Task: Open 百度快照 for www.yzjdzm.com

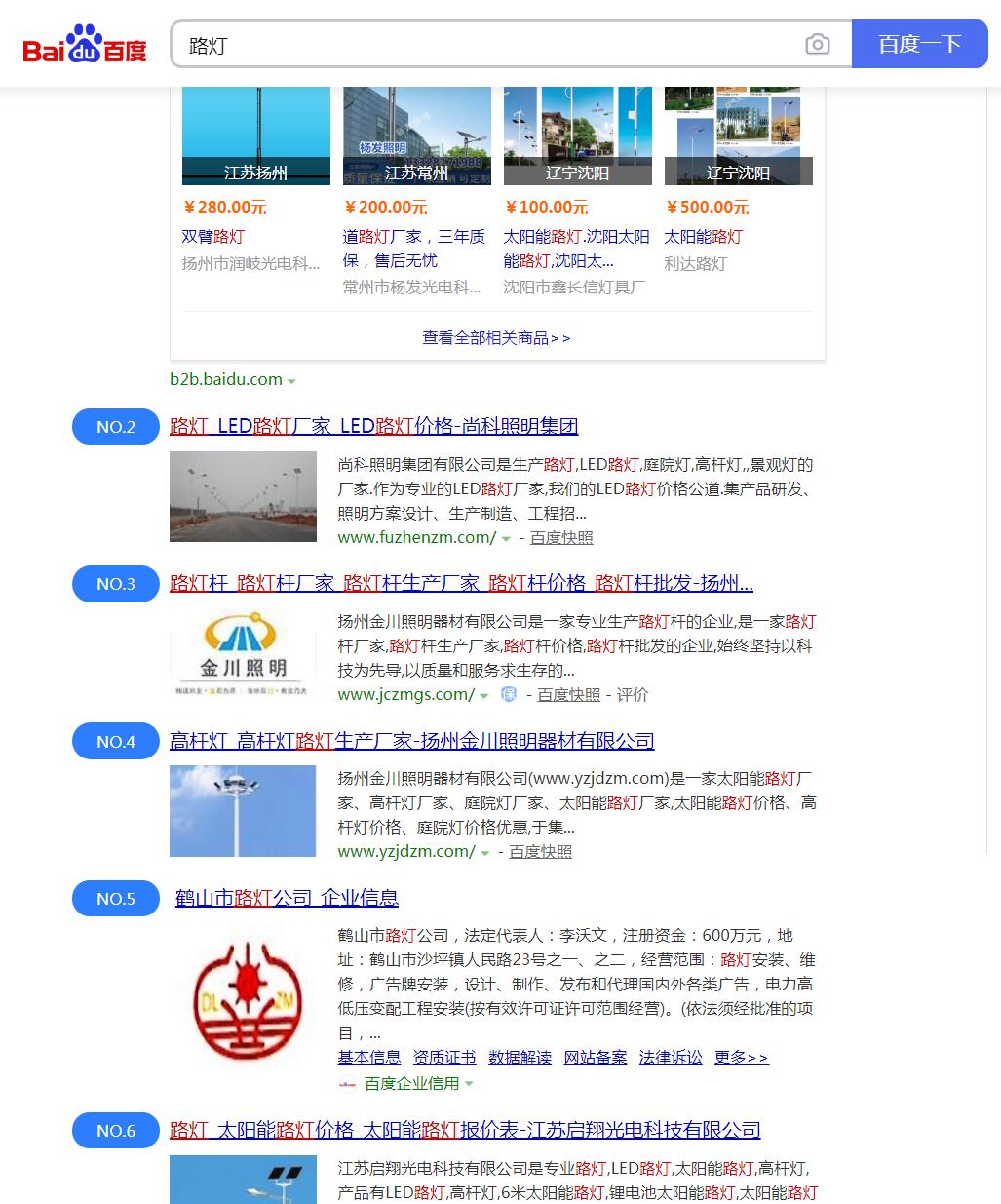Action: [x=540, y=851]
